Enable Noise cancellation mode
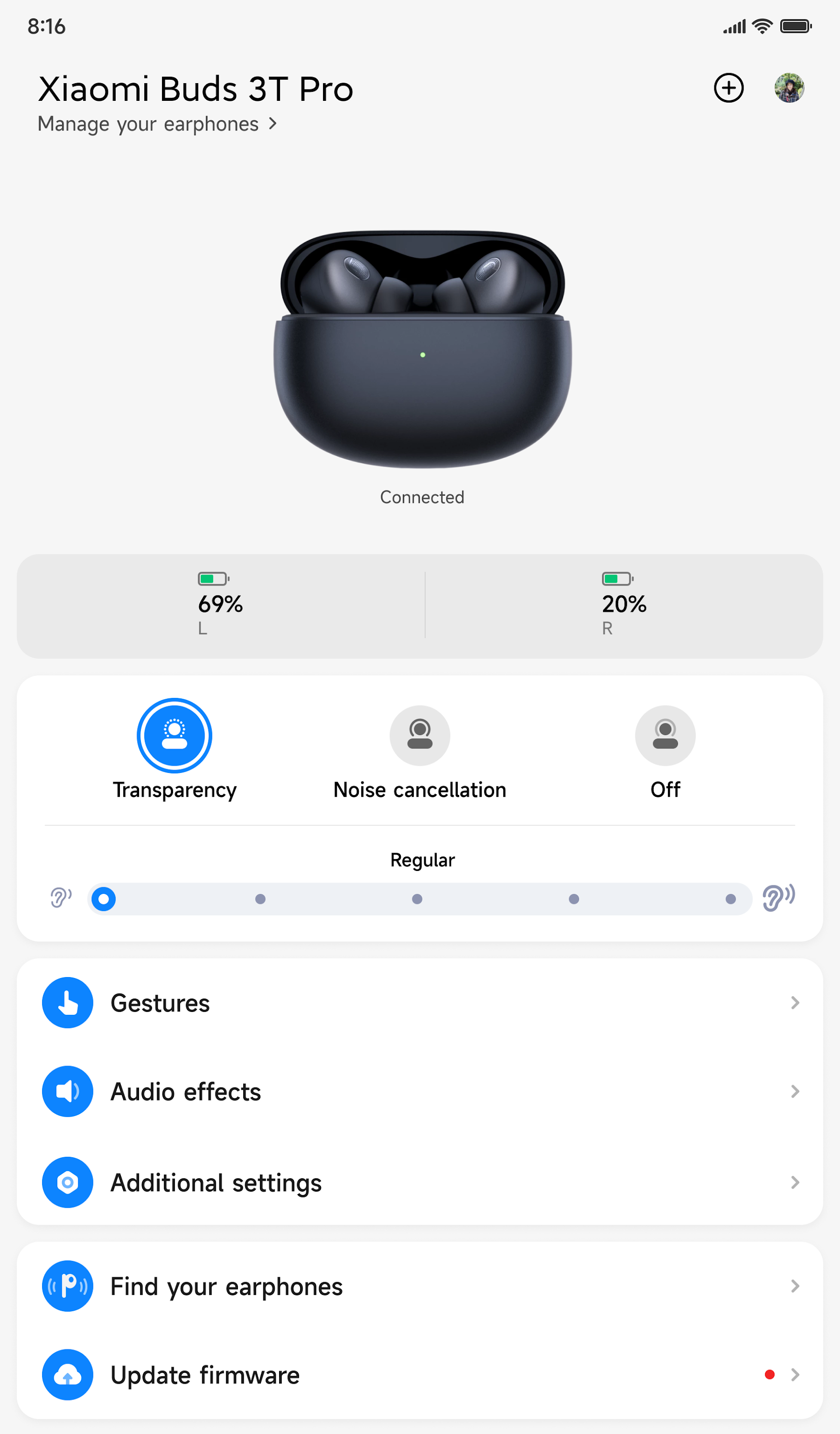840x1434 pixels. click(420, 735)
